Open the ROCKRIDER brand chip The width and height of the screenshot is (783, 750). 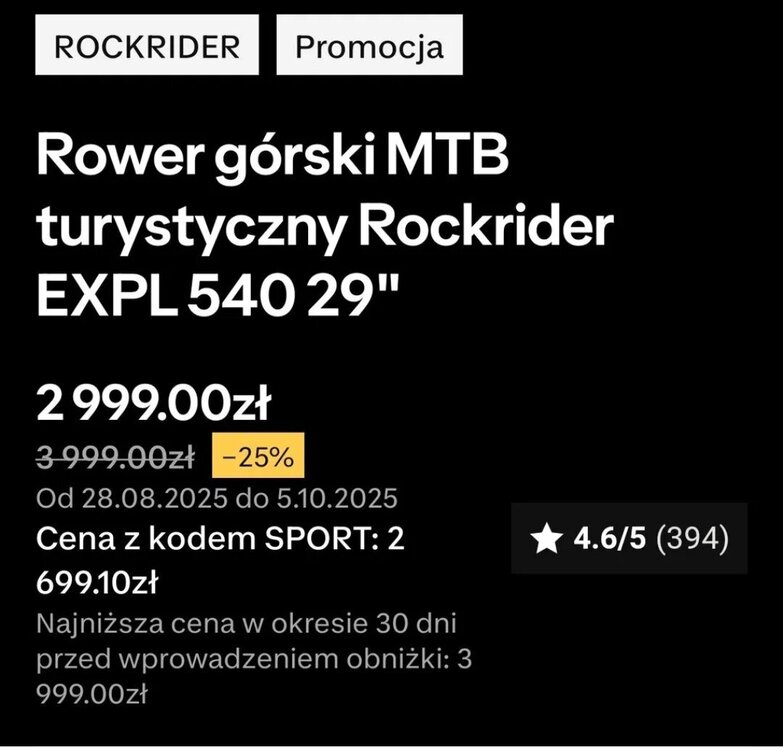(x=147, y=47)
